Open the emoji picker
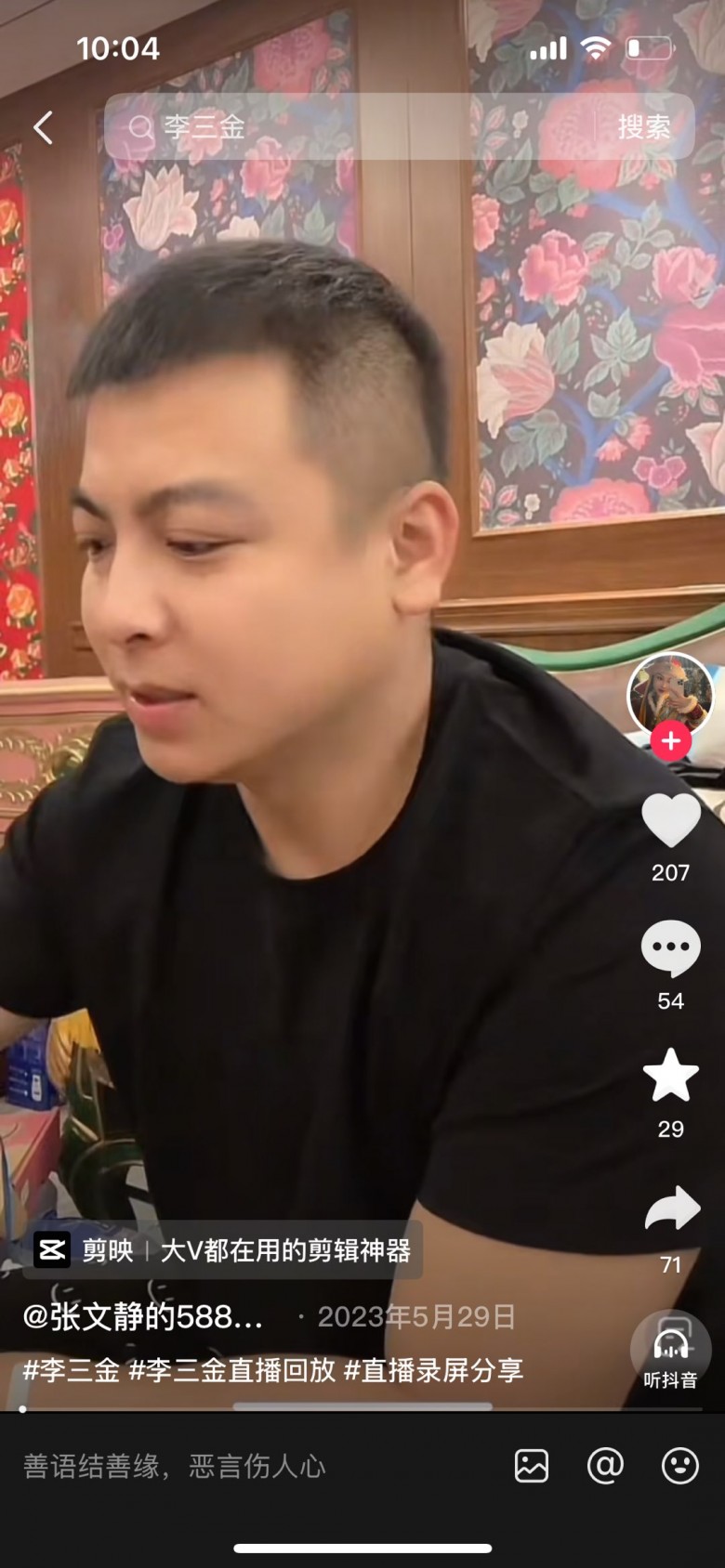Screen dimensions: 725x1568 click(679, 1467)
